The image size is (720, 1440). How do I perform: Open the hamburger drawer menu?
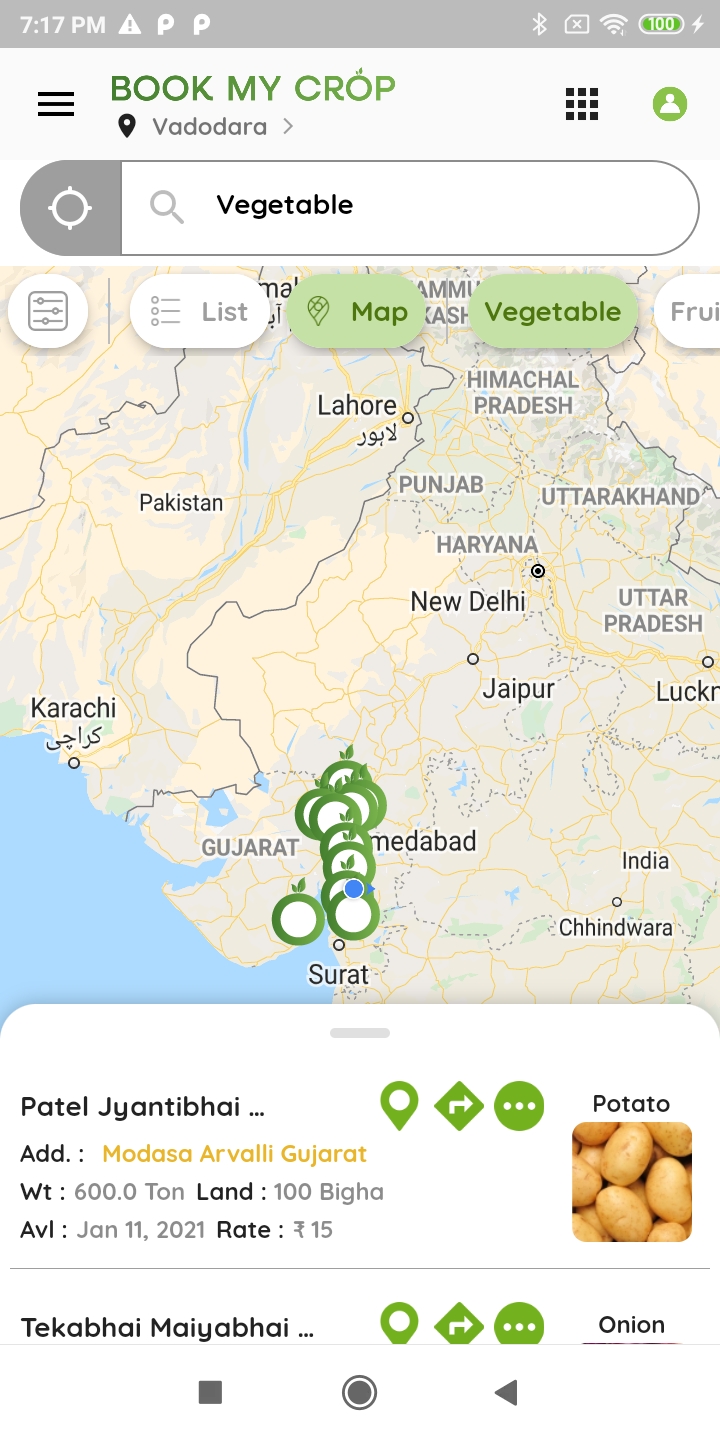[56, 104]
